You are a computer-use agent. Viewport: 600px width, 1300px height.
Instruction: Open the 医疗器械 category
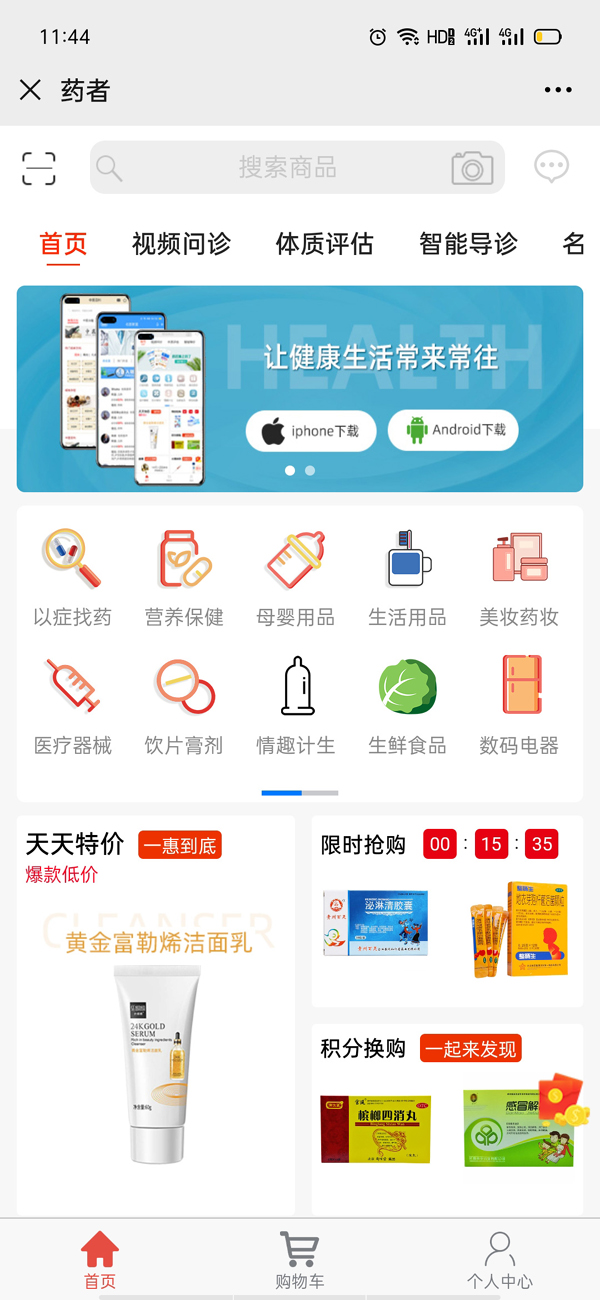point(72,706)
